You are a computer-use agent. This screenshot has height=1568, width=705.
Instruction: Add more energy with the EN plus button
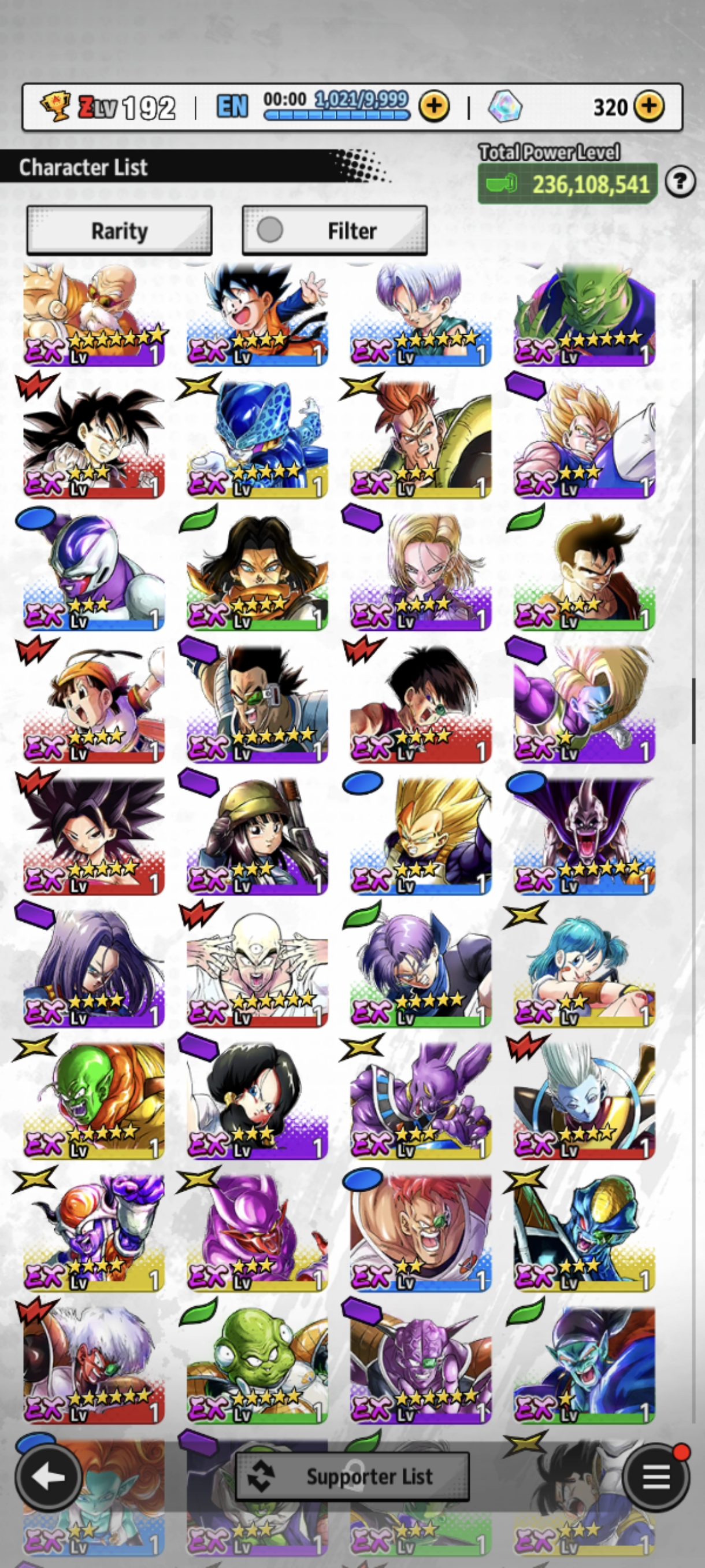(x=434, y=107)
